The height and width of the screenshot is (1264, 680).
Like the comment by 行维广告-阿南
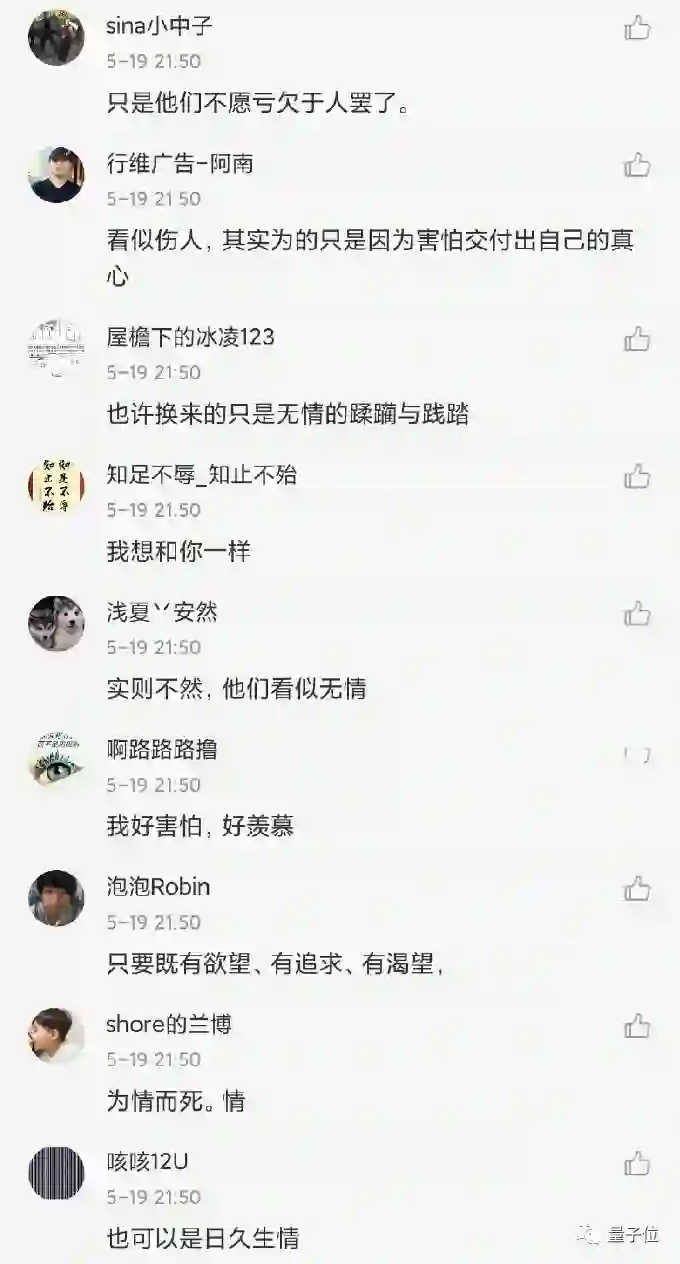(637, 165)
